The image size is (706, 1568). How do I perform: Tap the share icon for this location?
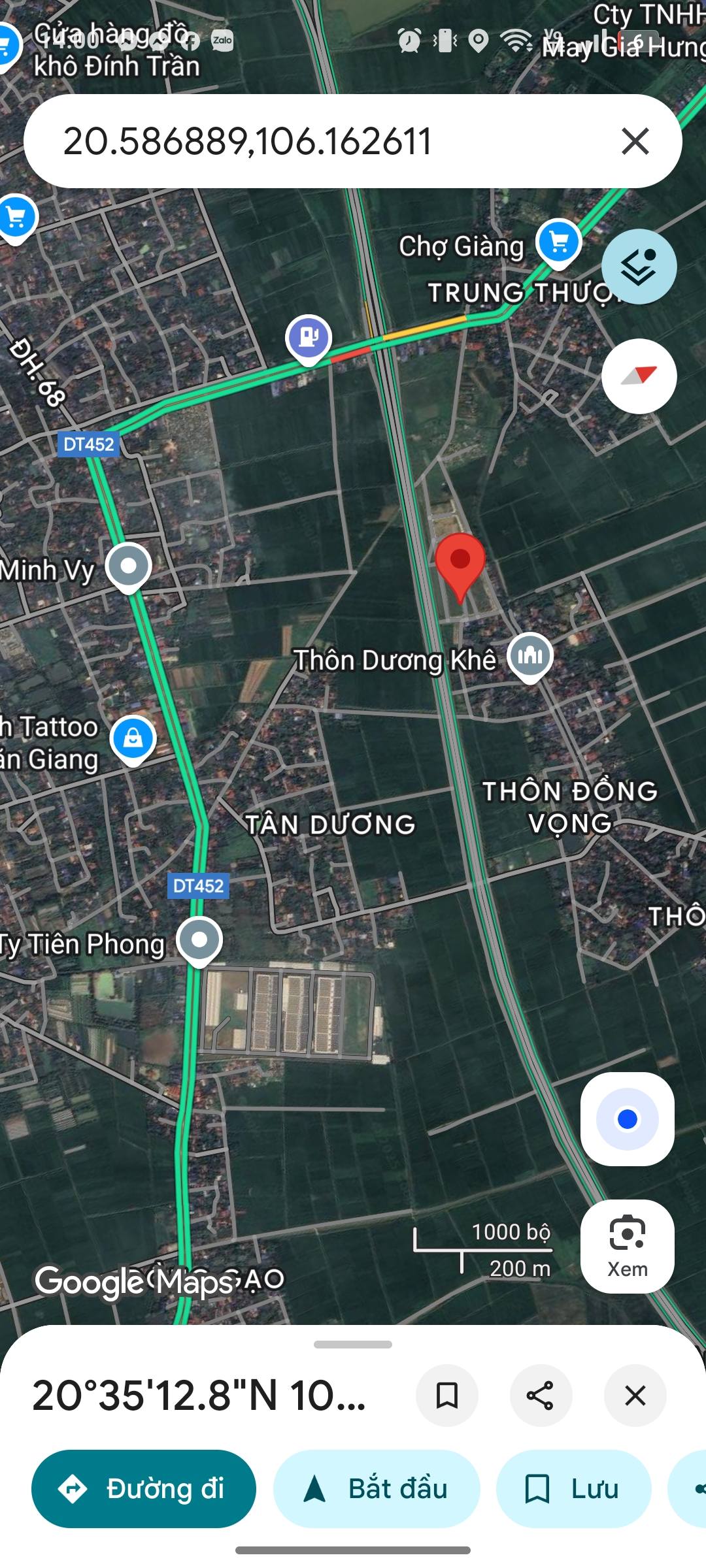(541, 1396)
